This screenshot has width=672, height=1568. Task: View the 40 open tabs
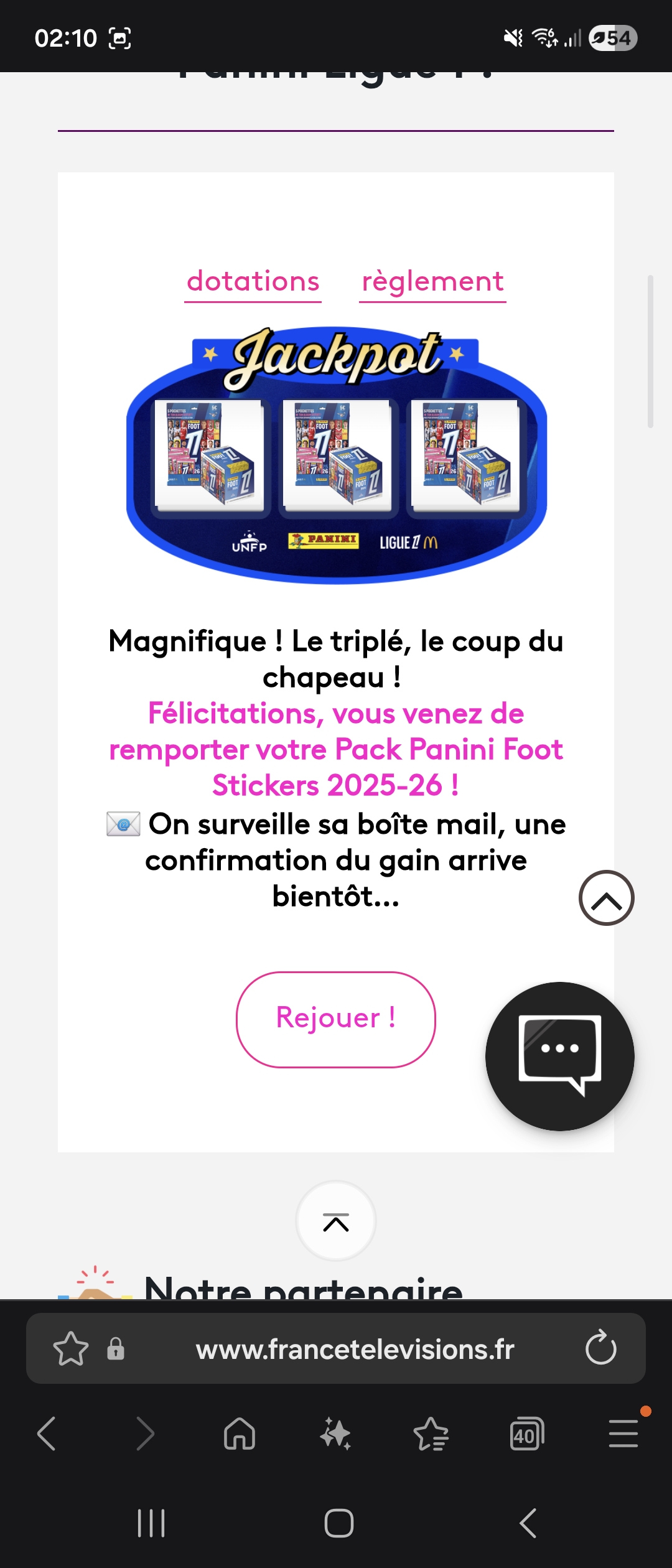point(526,1434)
